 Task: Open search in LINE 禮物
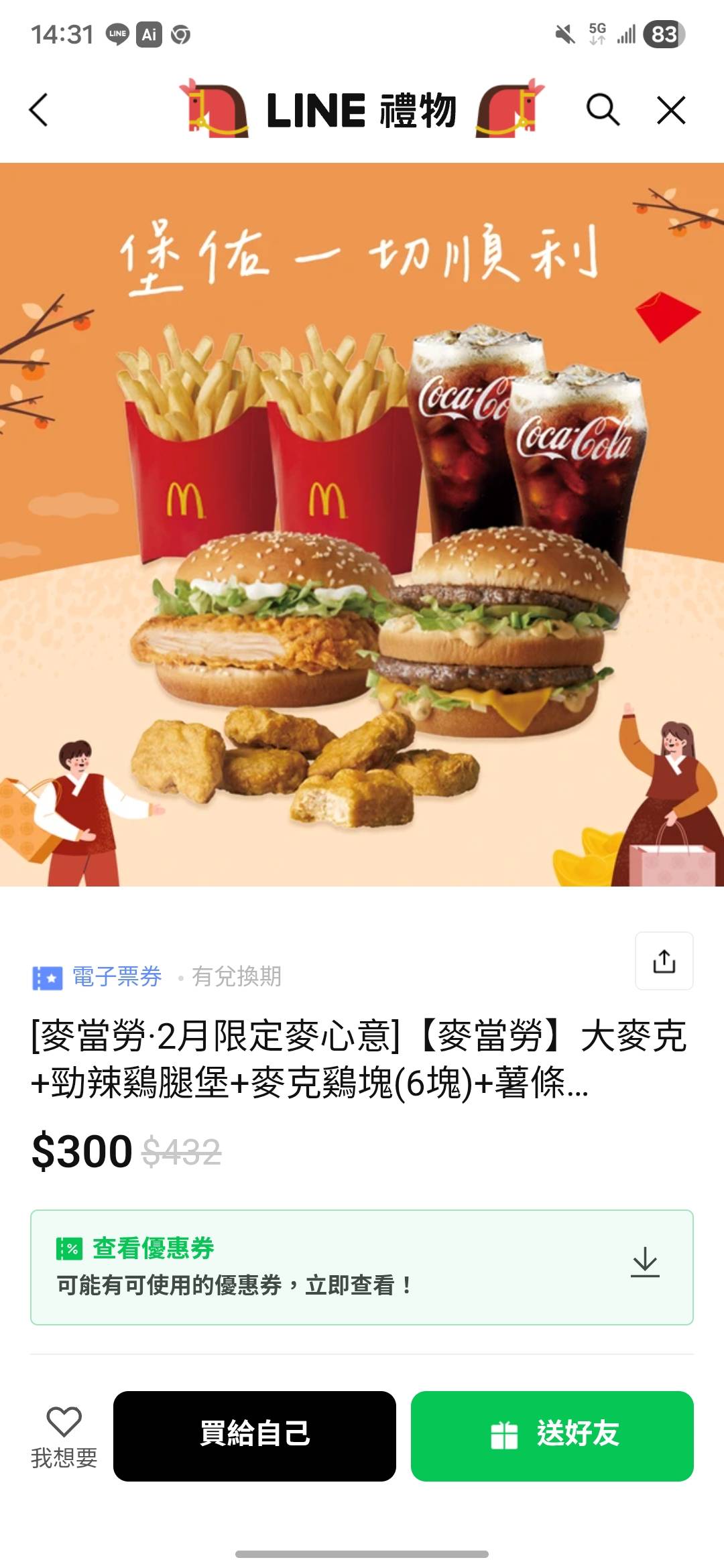tap(603, 110)
